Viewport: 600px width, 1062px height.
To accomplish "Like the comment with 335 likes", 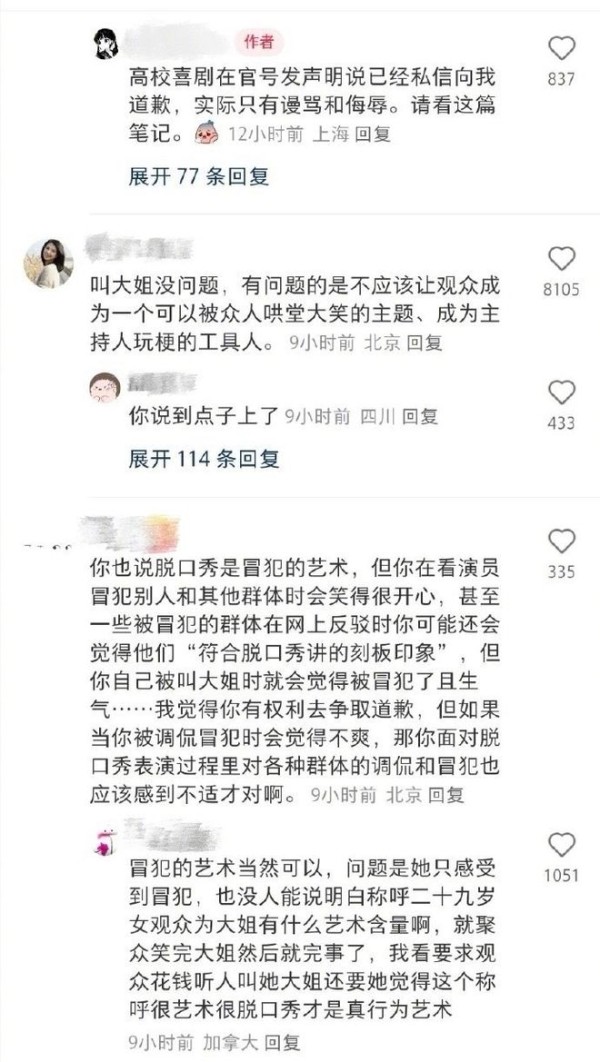I will [x=563, y=541].
